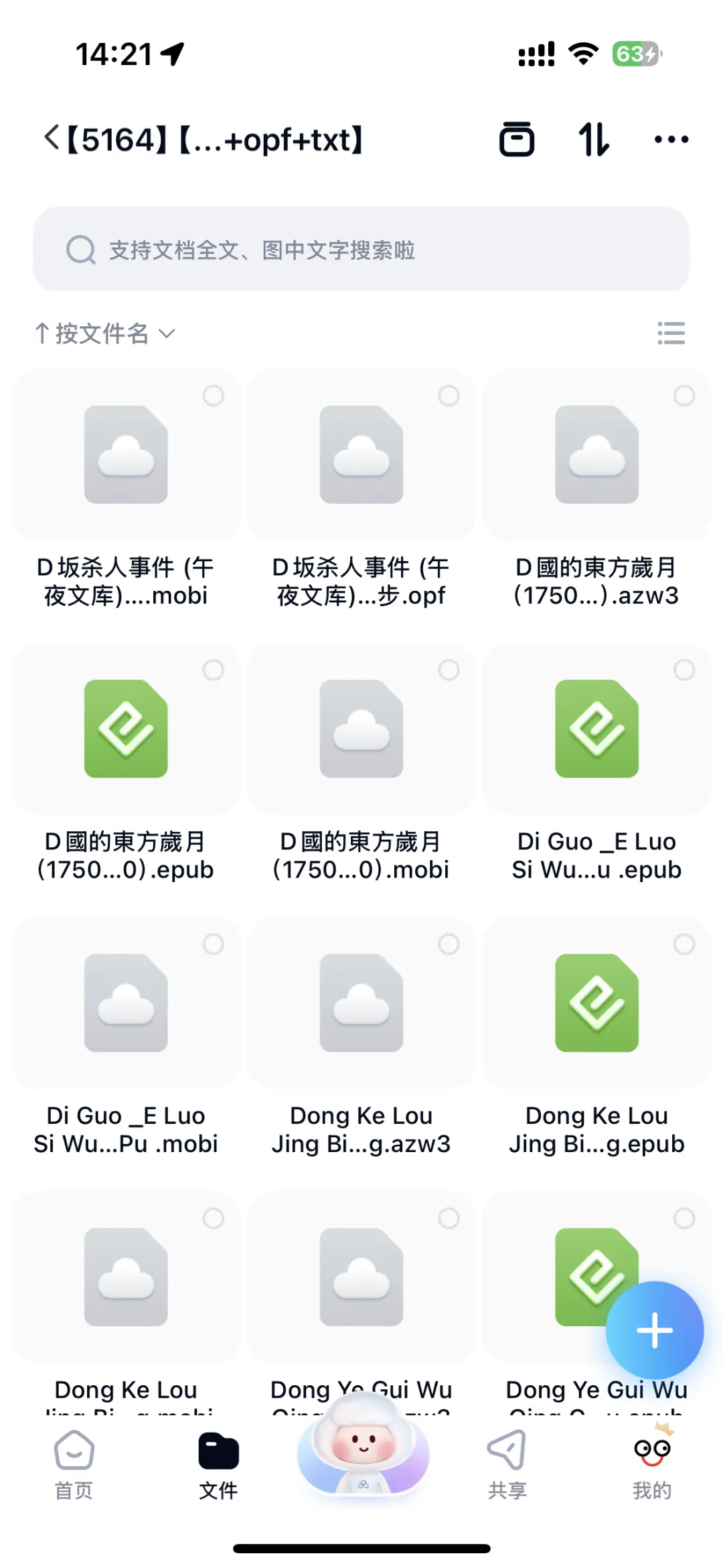This screenshot has width=723, height=1568.
Task: Tap the blue plus floating button
Action: point(654,1330)
